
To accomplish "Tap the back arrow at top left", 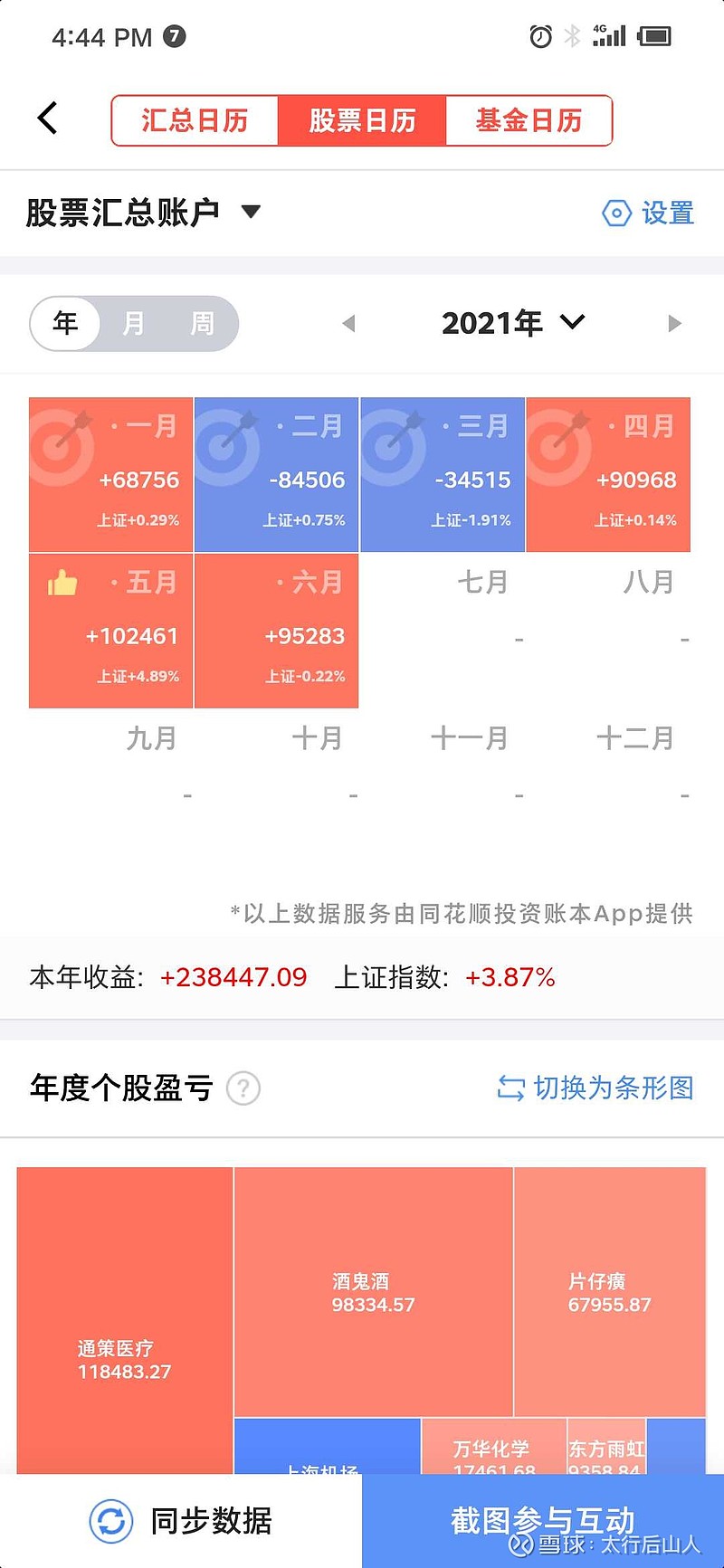I will [47, 119].
